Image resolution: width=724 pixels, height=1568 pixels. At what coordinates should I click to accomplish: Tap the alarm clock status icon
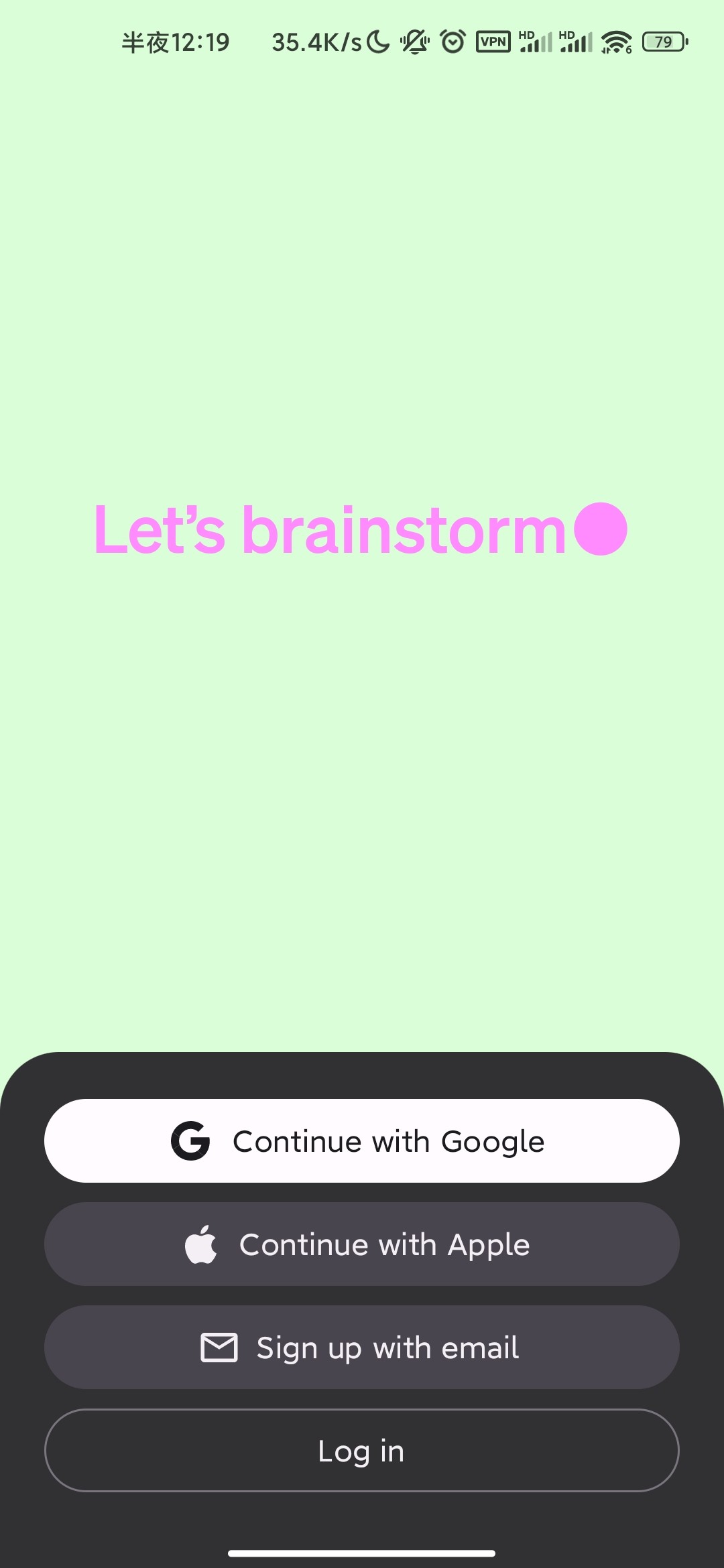[453, 42]
